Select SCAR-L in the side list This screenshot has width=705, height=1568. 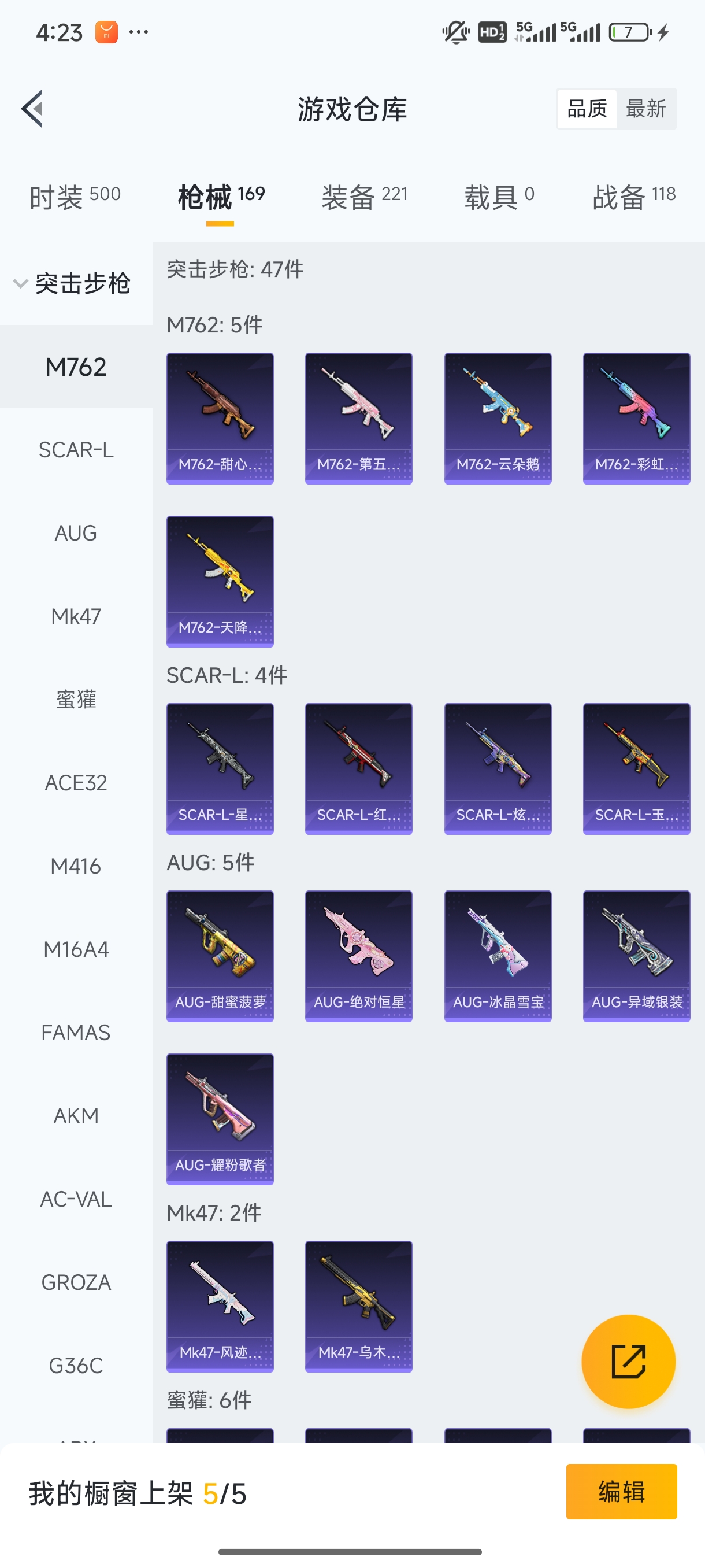point(76,450)
